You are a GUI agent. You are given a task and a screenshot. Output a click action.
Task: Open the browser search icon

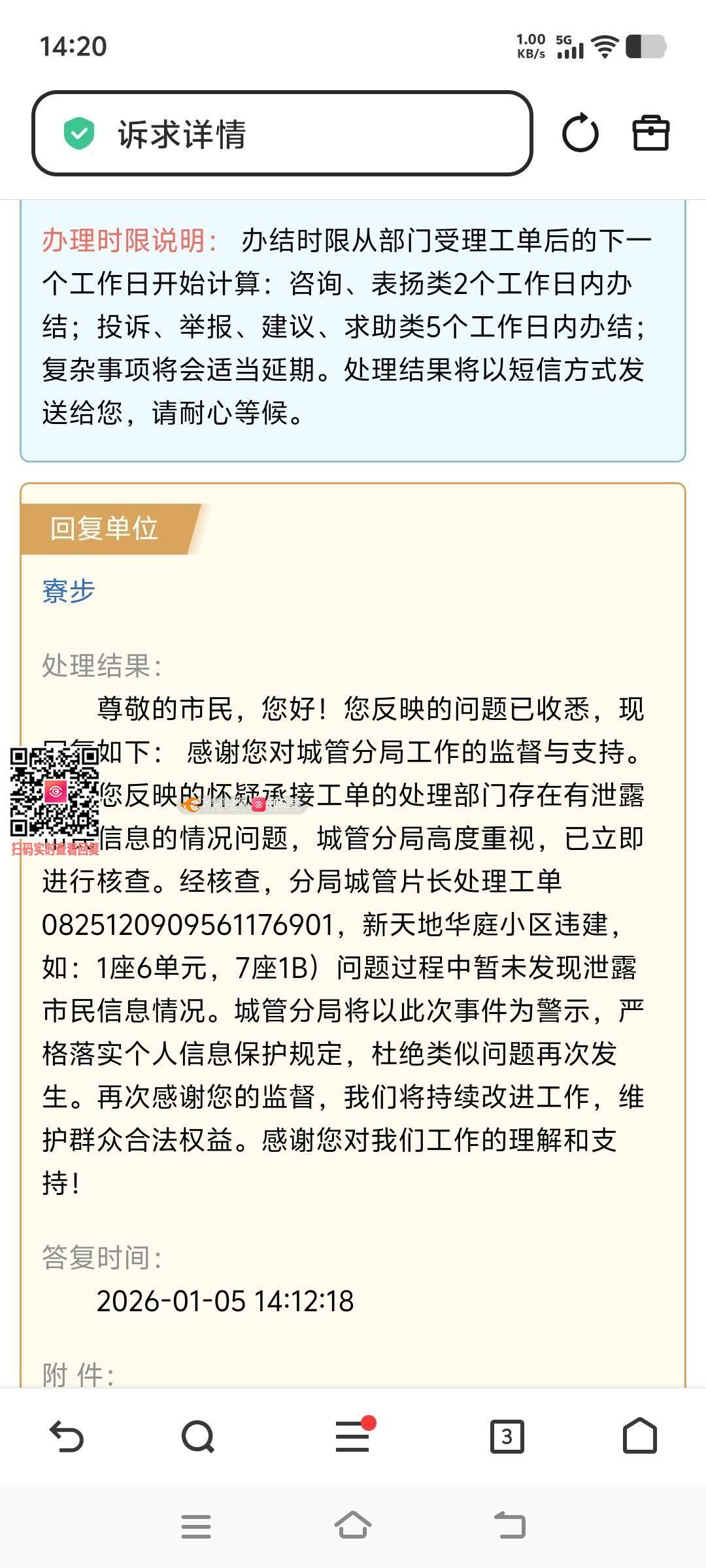(x=197, y=1437)
